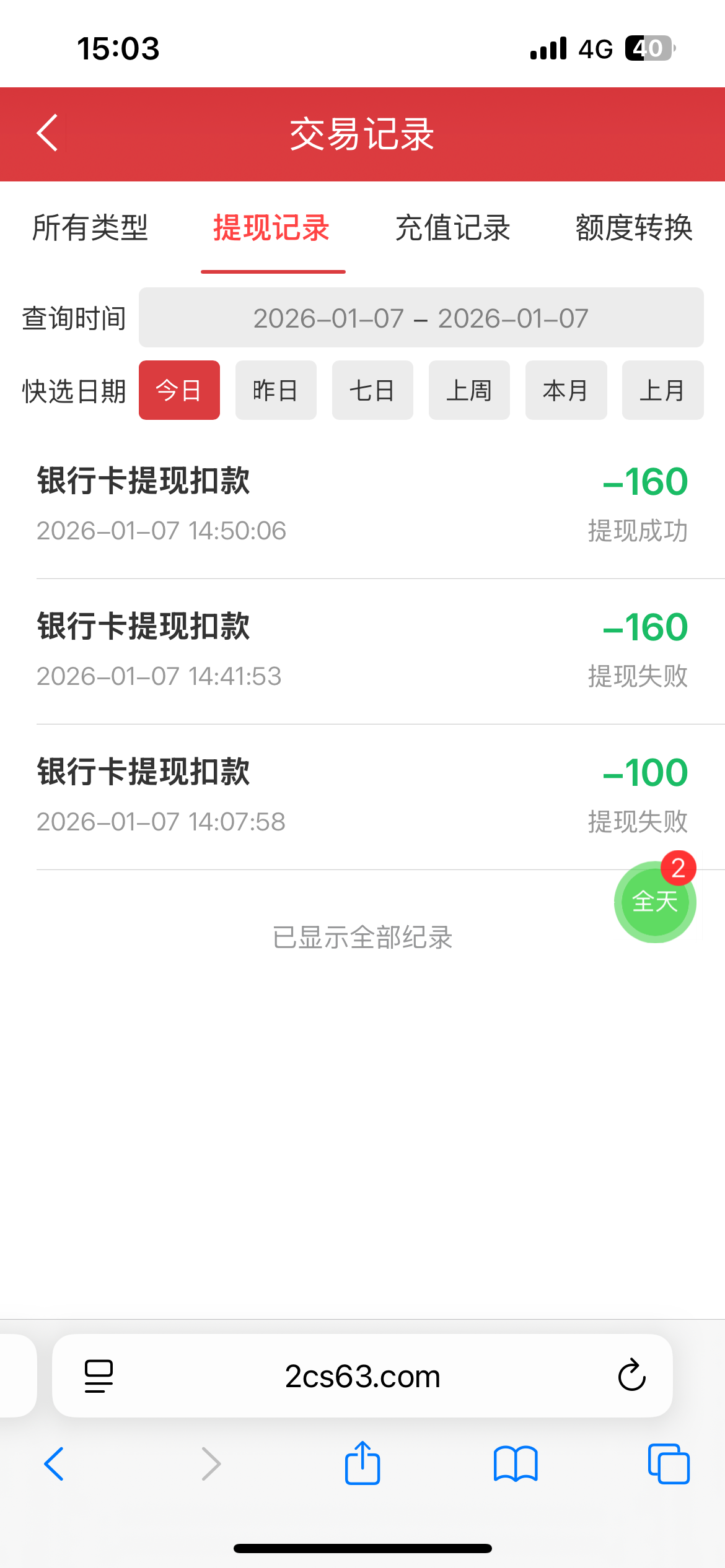Show records for 上月
Image resolution: width=725 pixels, height=1568 pixels.
pos(662,390)
